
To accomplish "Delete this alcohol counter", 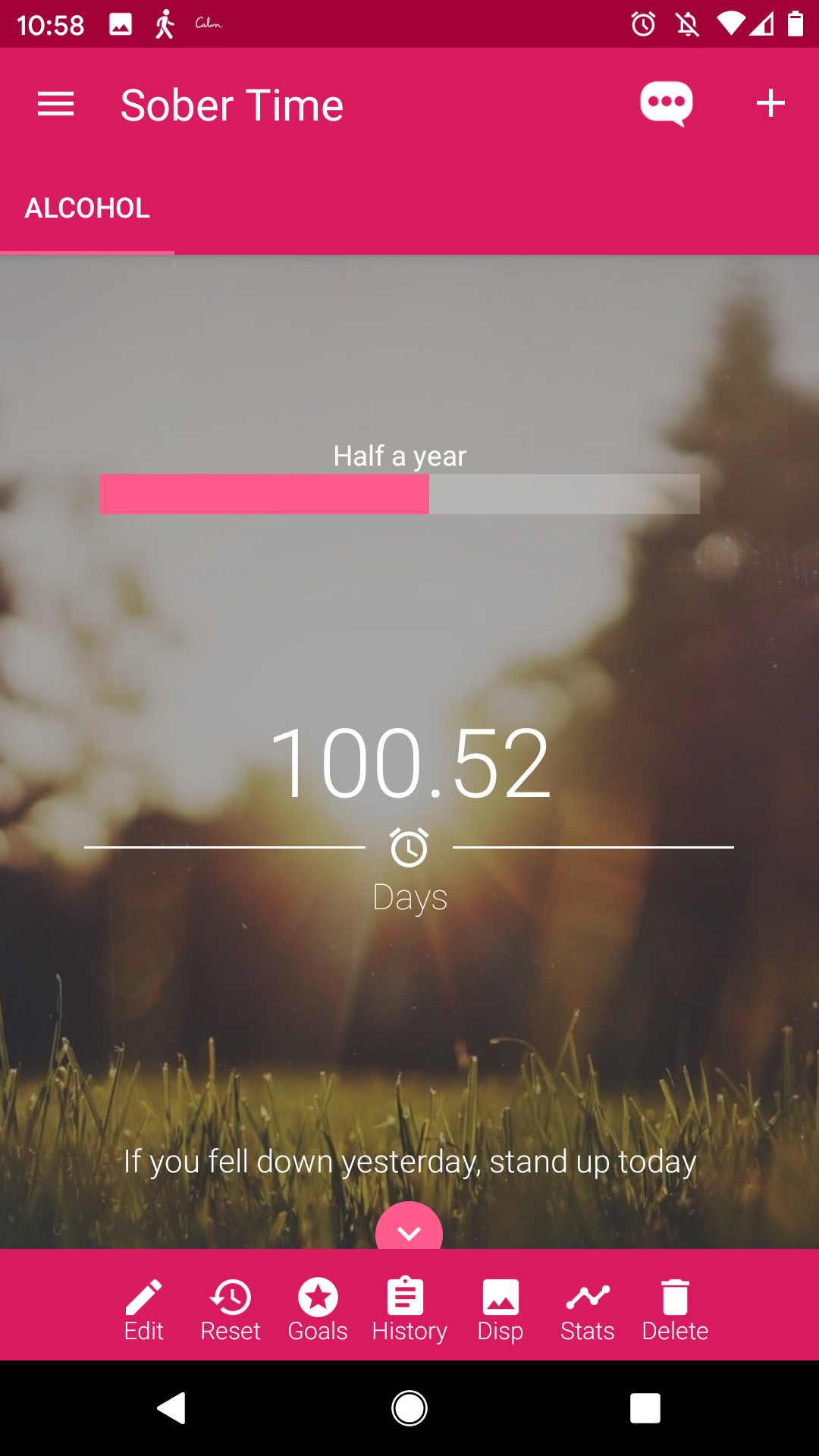I will (675, 1310).
